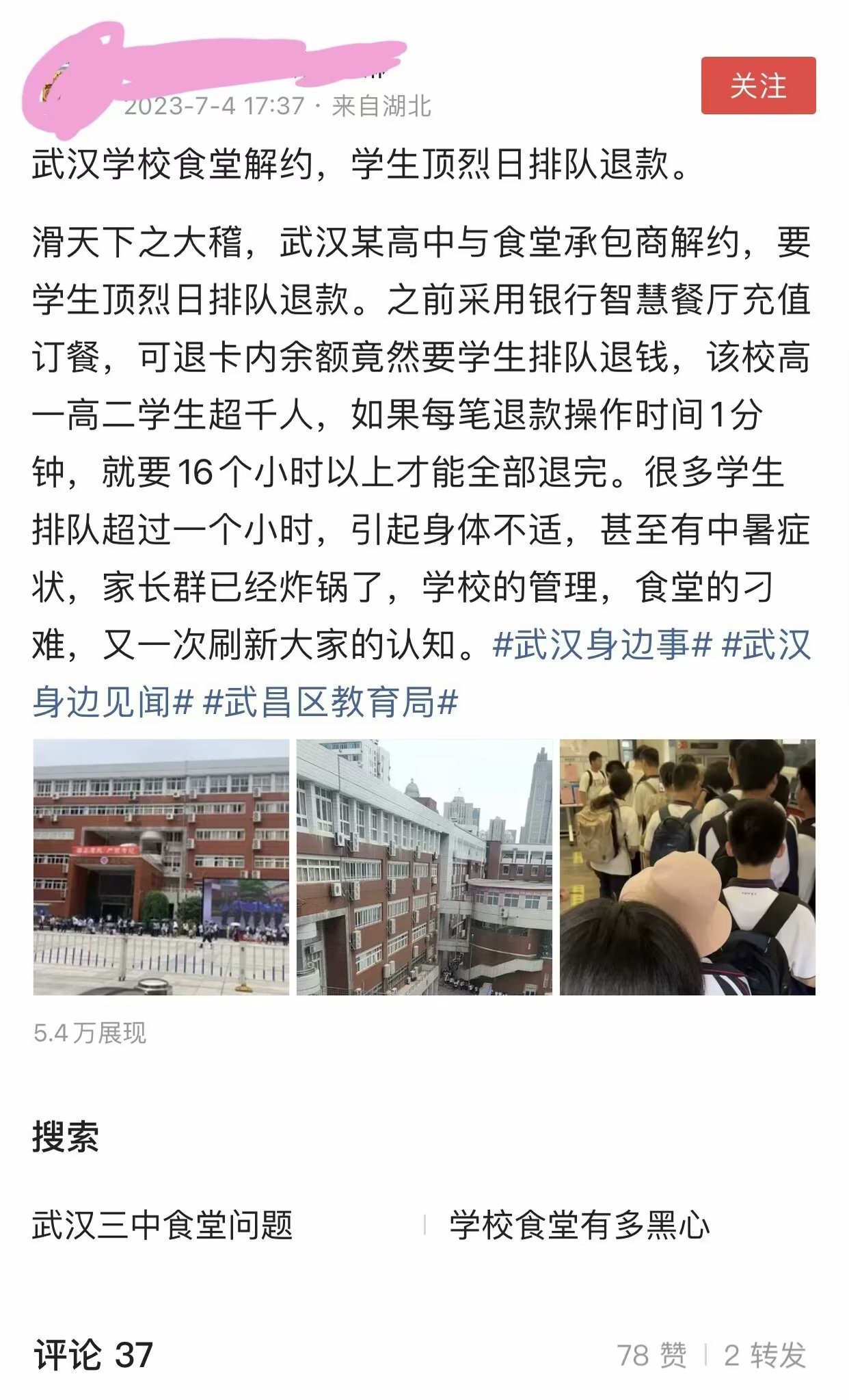This screenshot has width=849, height=1400.
Task: Open hashtag #武昌区教育局#
Action: pos(331,702)
